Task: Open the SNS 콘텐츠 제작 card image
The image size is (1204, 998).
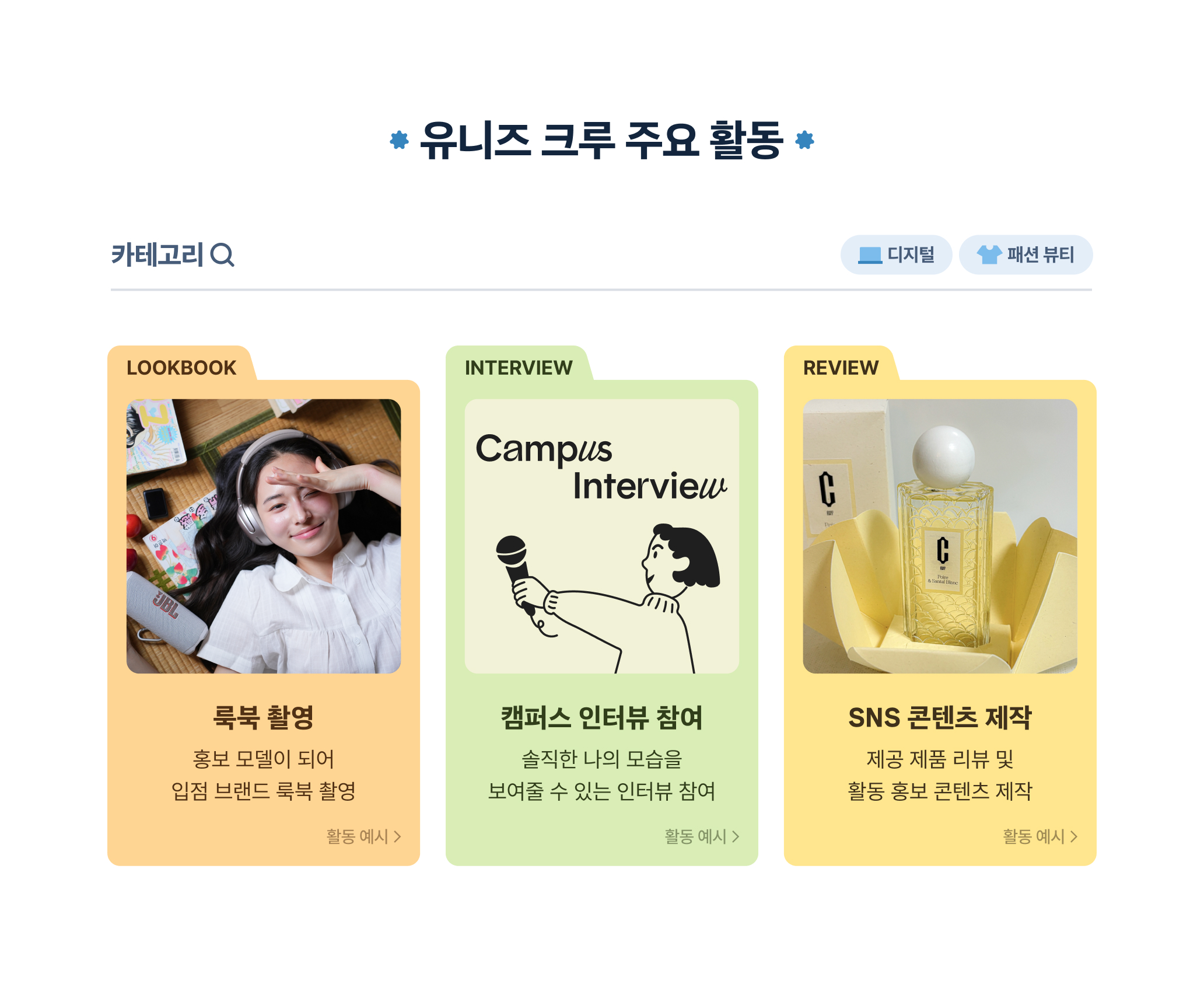Action: (x=940, y=536)
